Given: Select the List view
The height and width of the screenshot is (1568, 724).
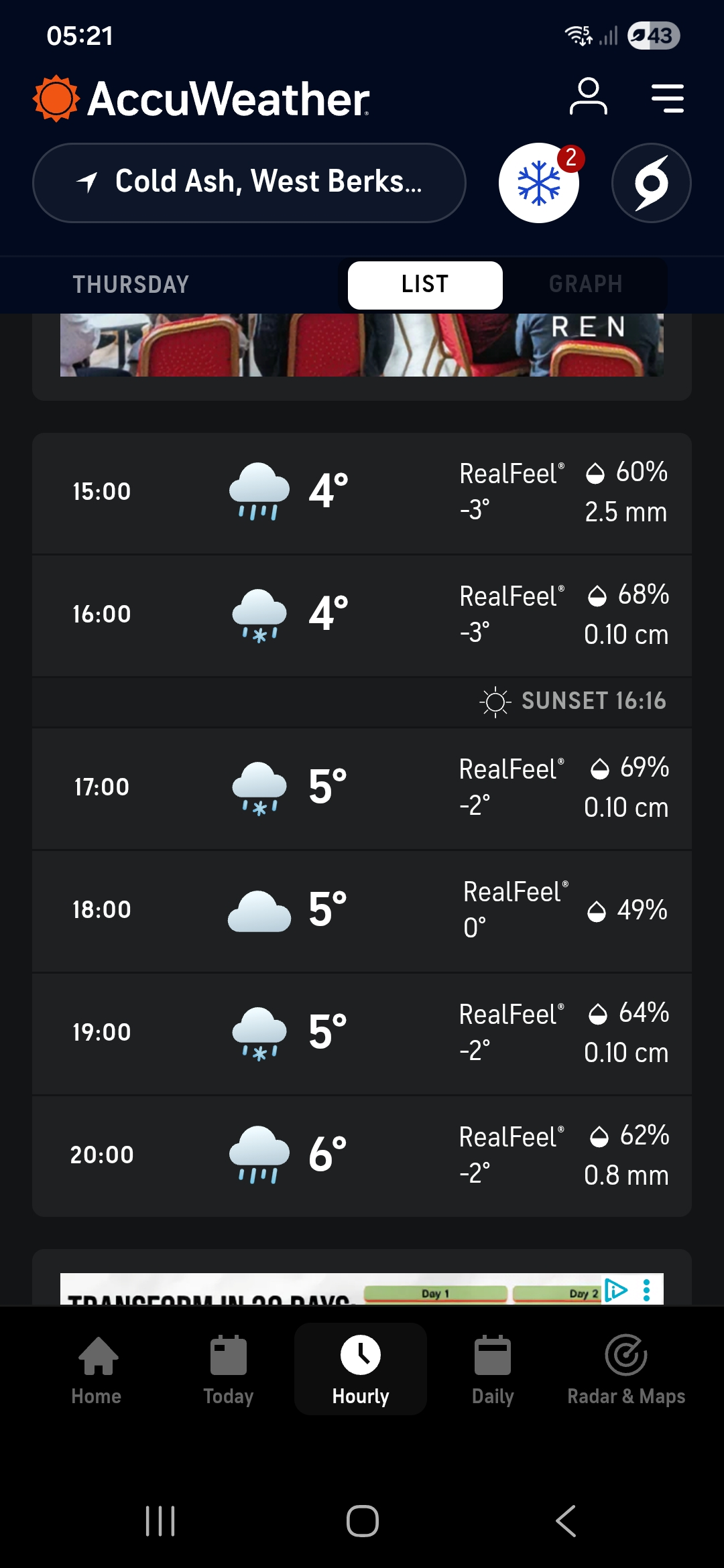Looking at the screenshot, I should pyautogui.click(x=425, y=284).
